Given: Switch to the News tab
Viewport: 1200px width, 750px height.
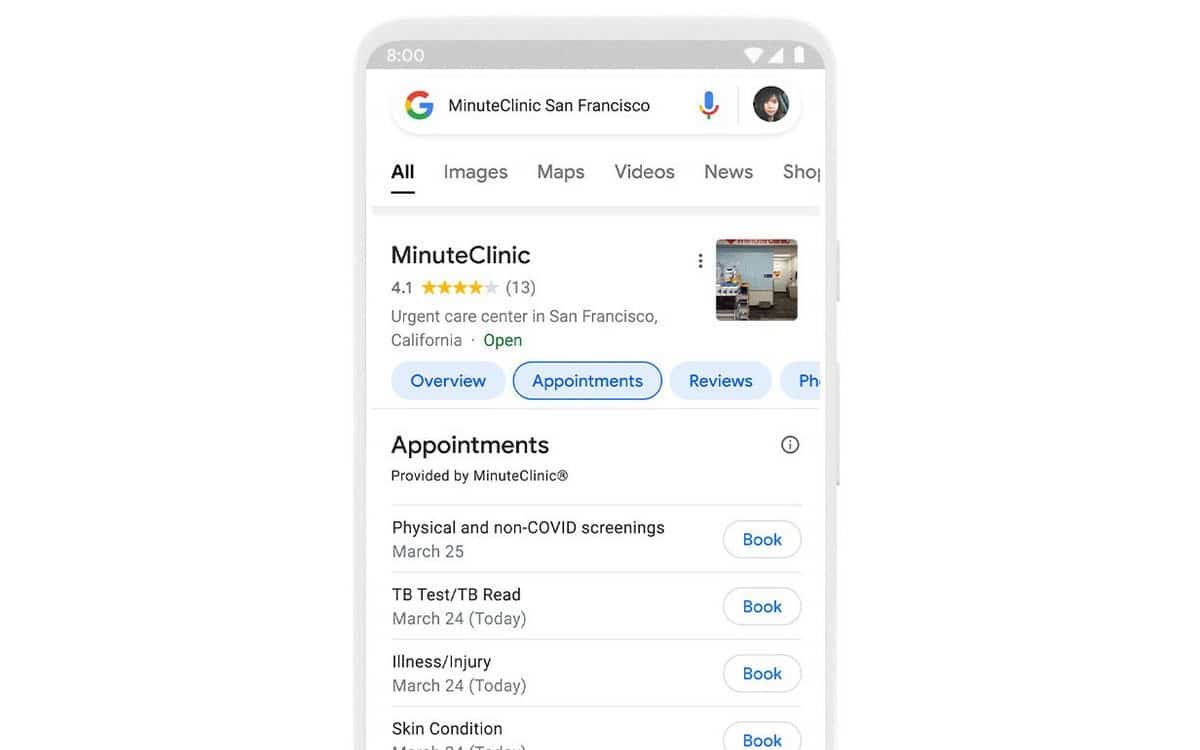Looking at the screenshot, I should point(728,172).
